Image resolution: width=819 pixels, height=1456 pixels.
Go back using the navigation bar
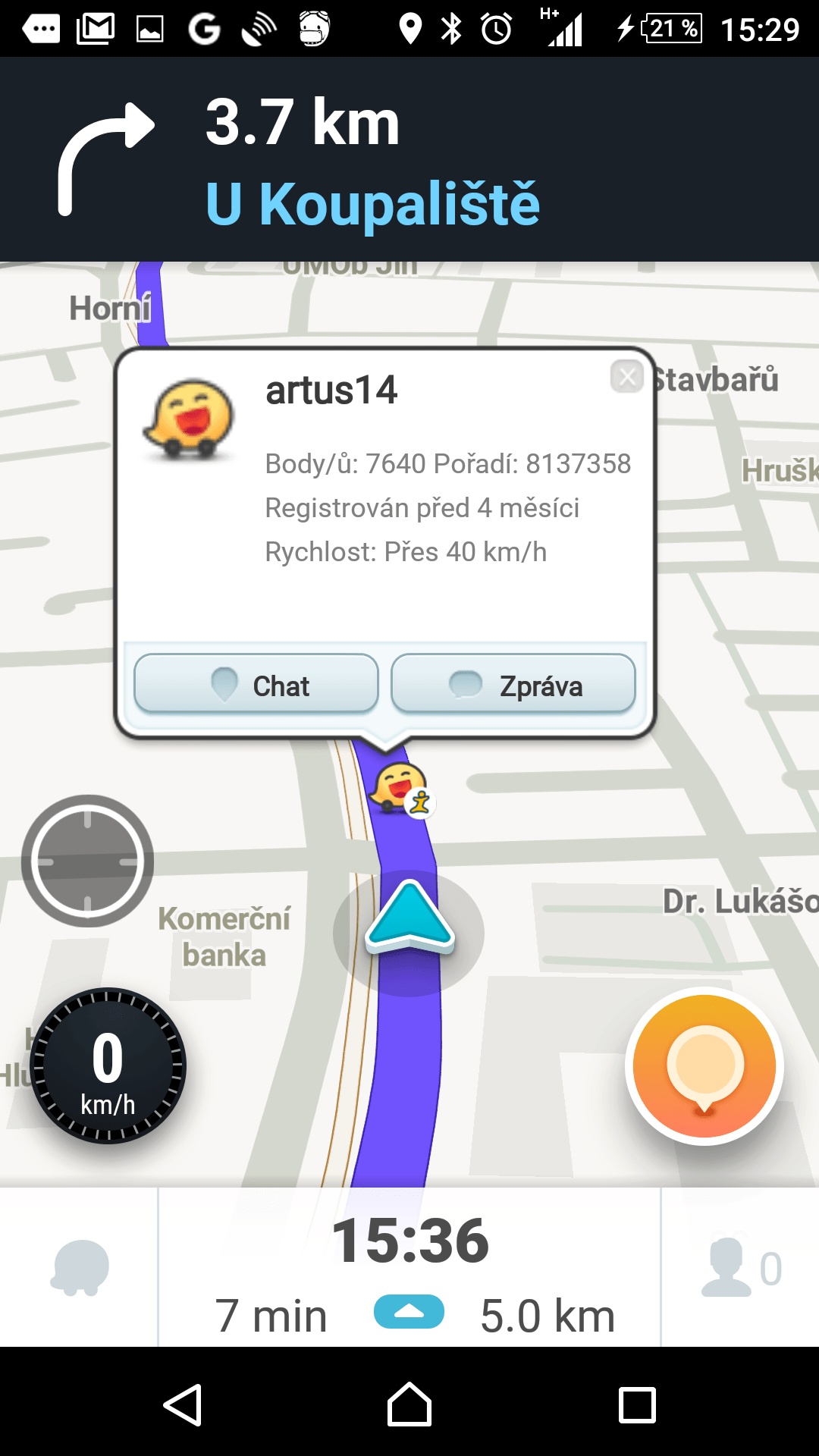183,1404
